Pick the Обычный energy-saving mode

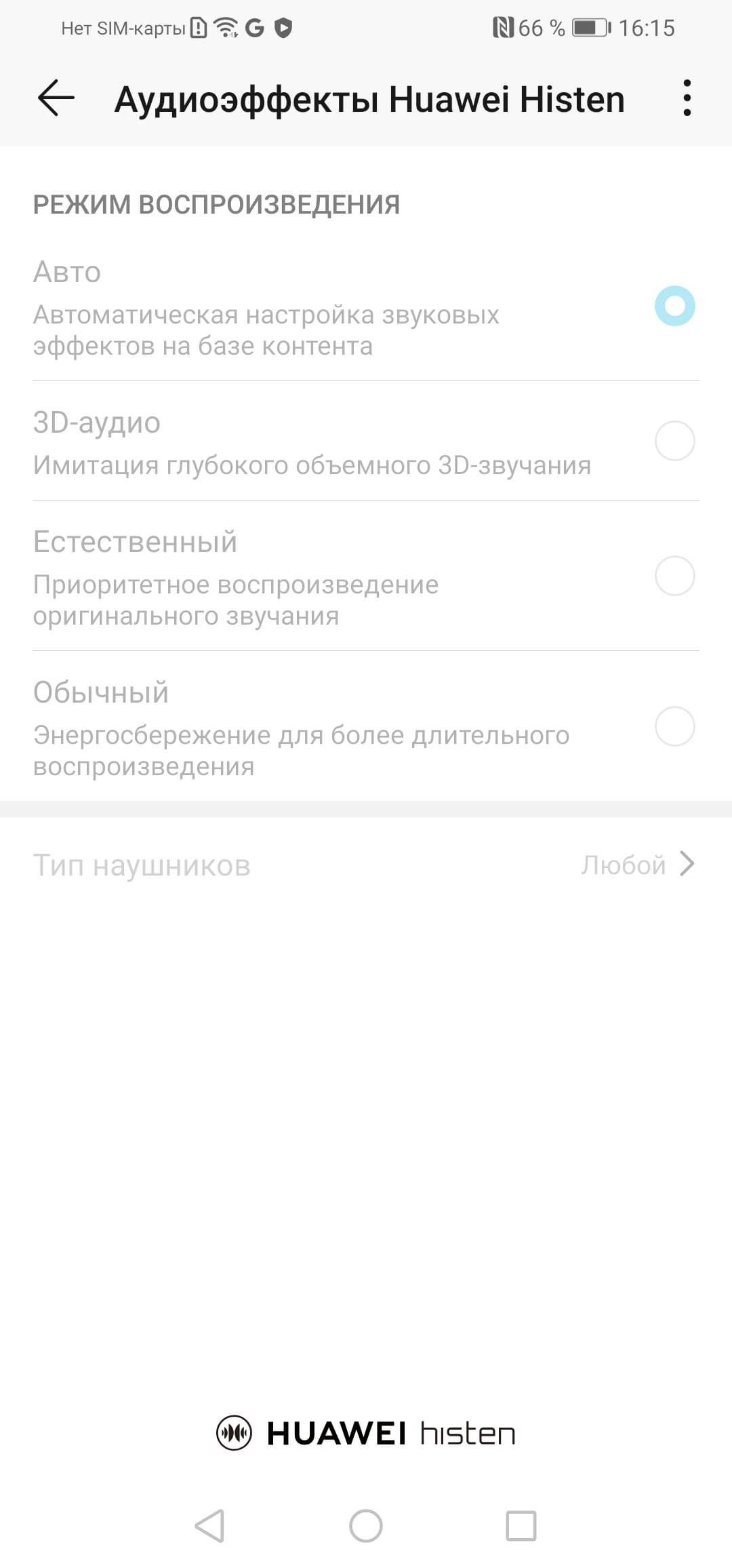pyautogui.click(x=674, y=726)
